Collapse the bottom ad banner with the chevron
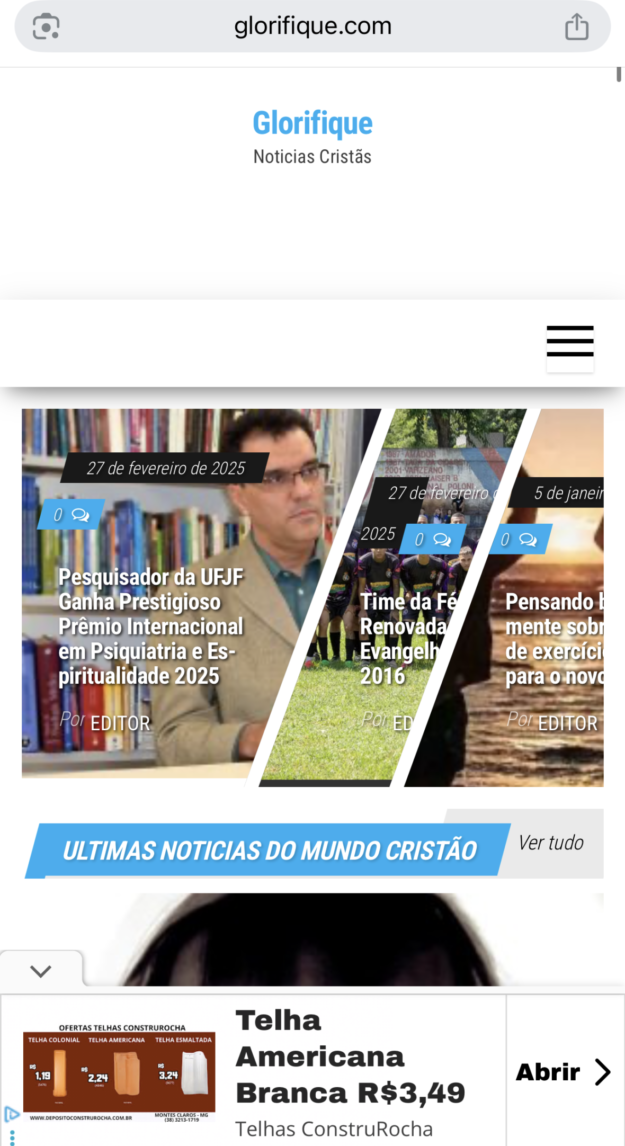This screenshot has width=625, height=1146. 41,971
